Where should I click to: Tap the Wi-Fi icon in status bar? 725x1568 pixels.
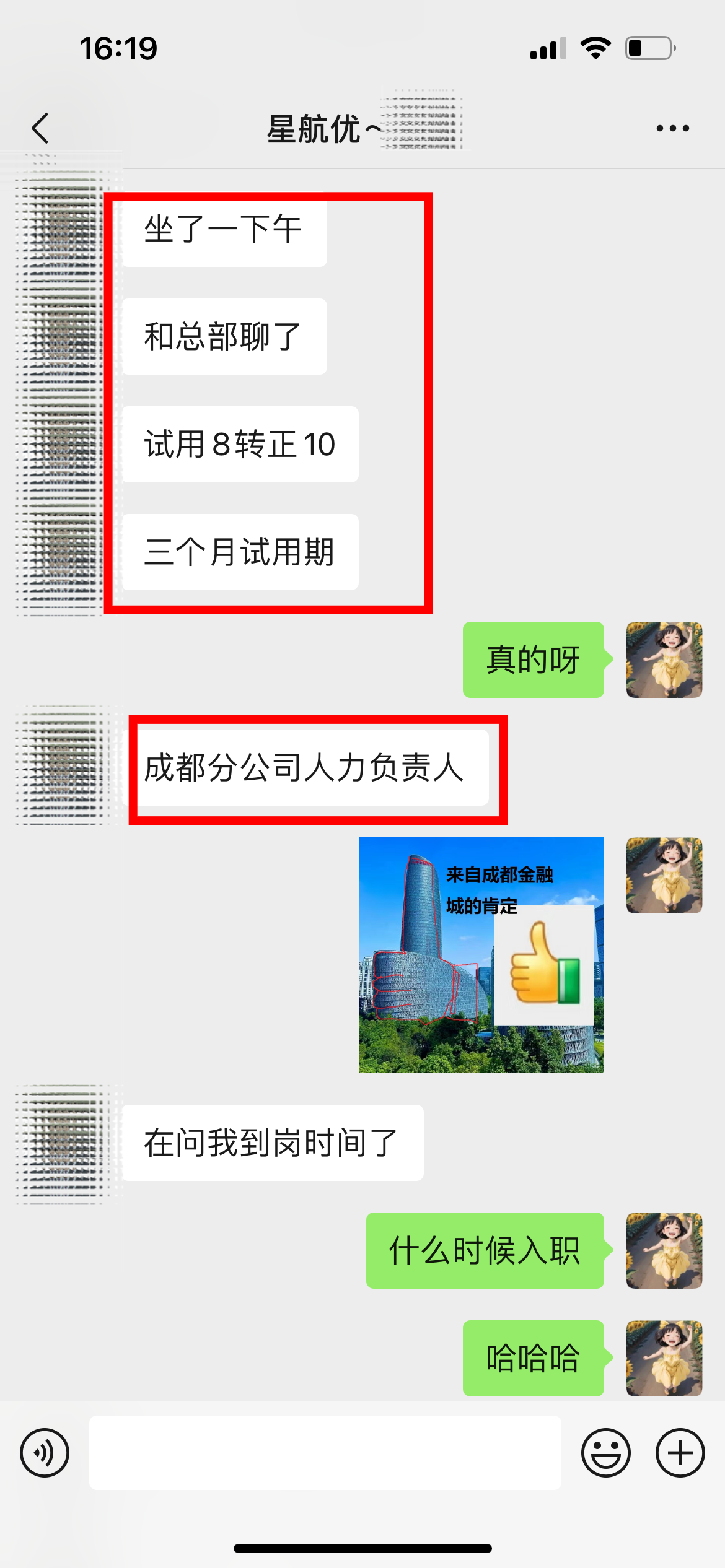click(x=595, y=50)
